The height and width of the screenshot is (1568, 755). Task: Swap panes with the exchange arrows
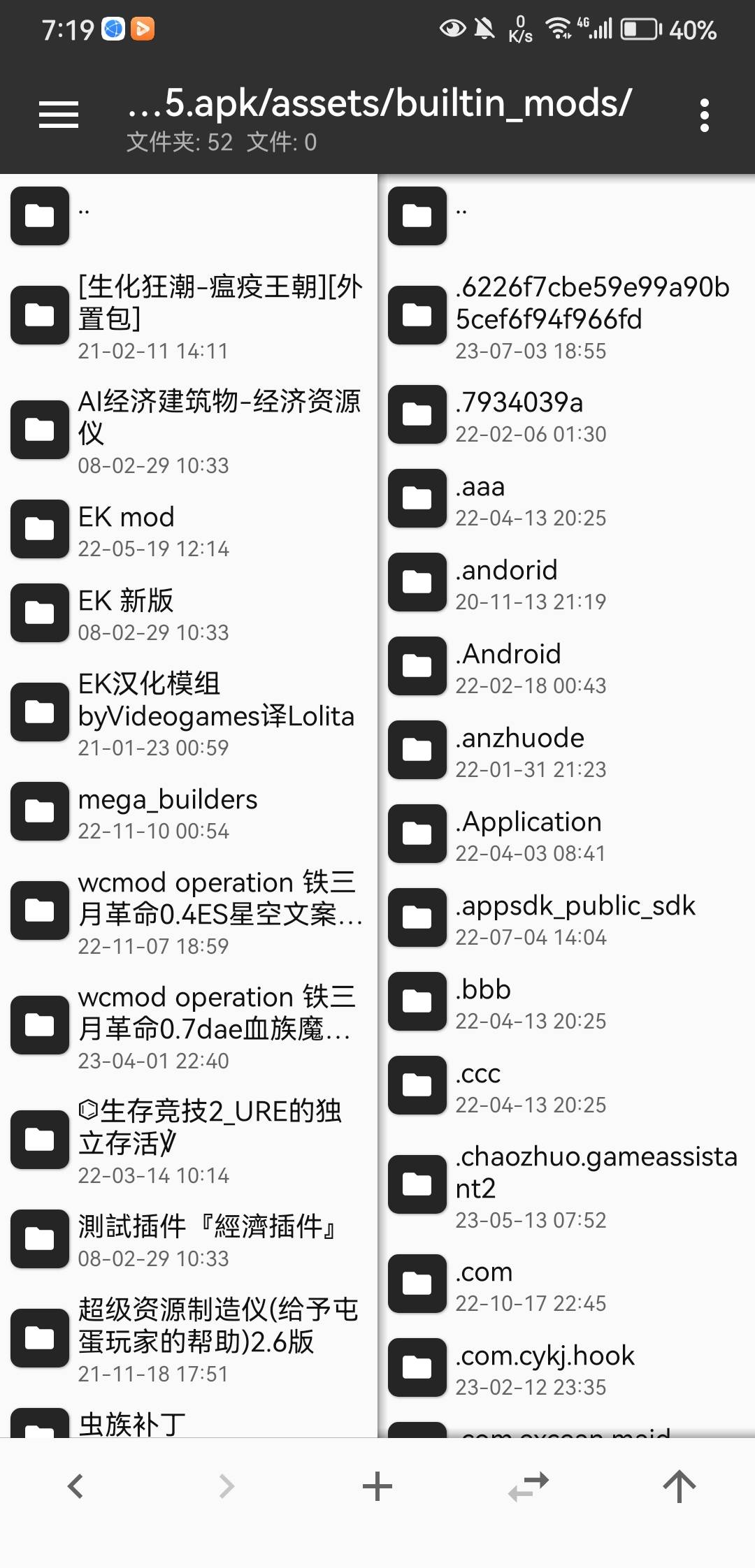(528, 1486)
